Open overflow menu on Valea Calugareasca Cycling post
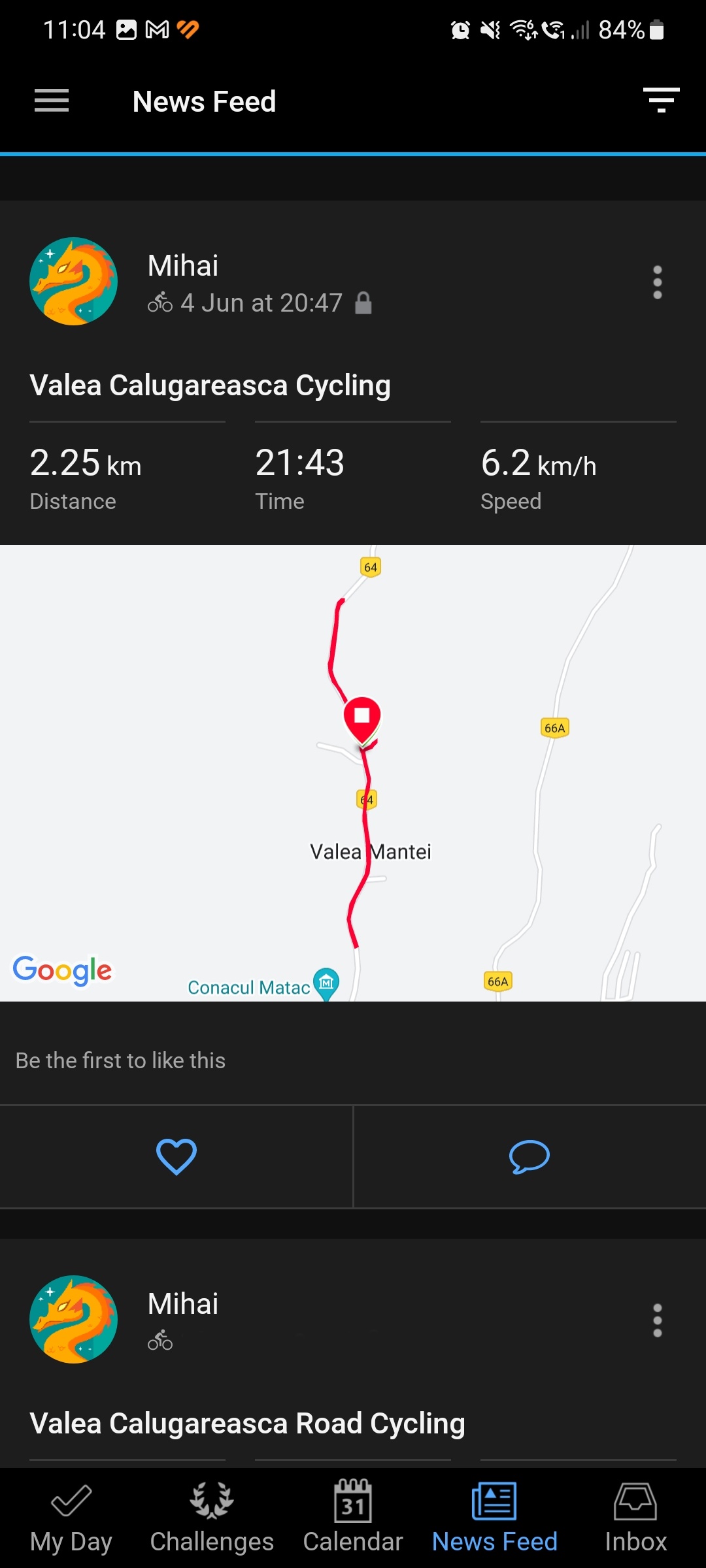 pos(658,282)
